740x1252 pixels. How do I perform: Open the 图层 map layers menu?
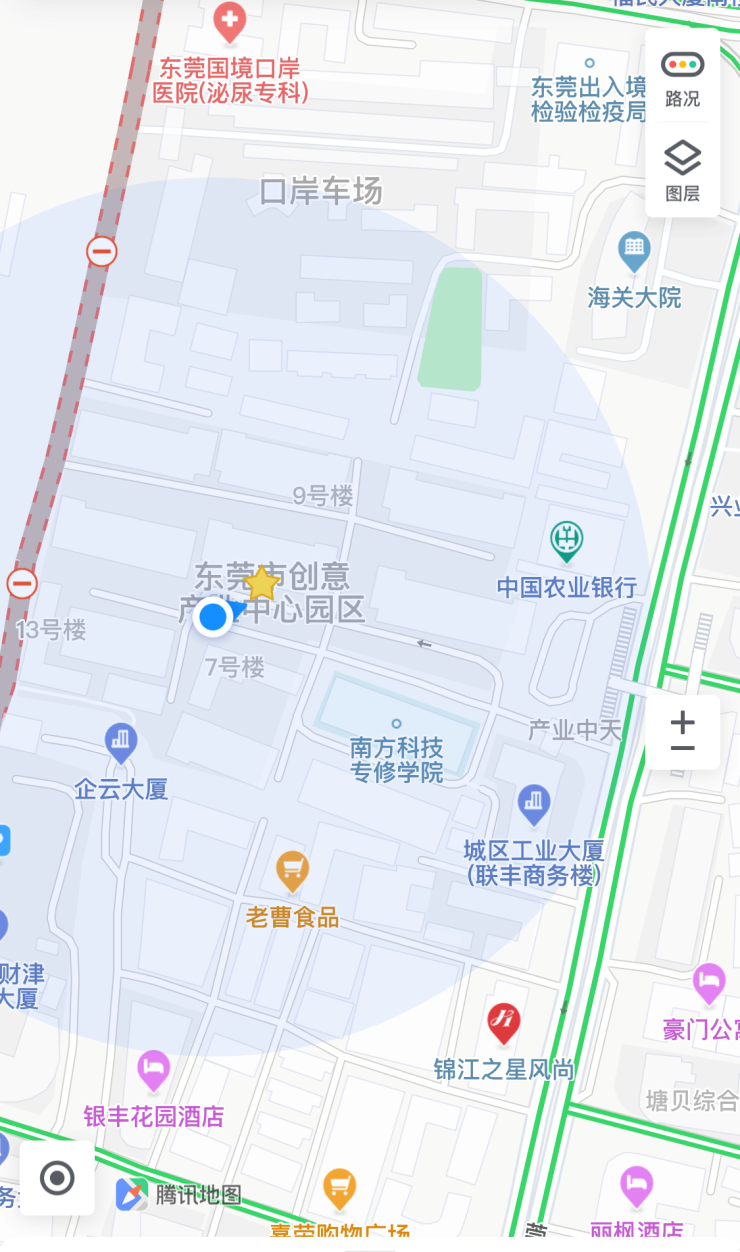(x=683, y=170)
